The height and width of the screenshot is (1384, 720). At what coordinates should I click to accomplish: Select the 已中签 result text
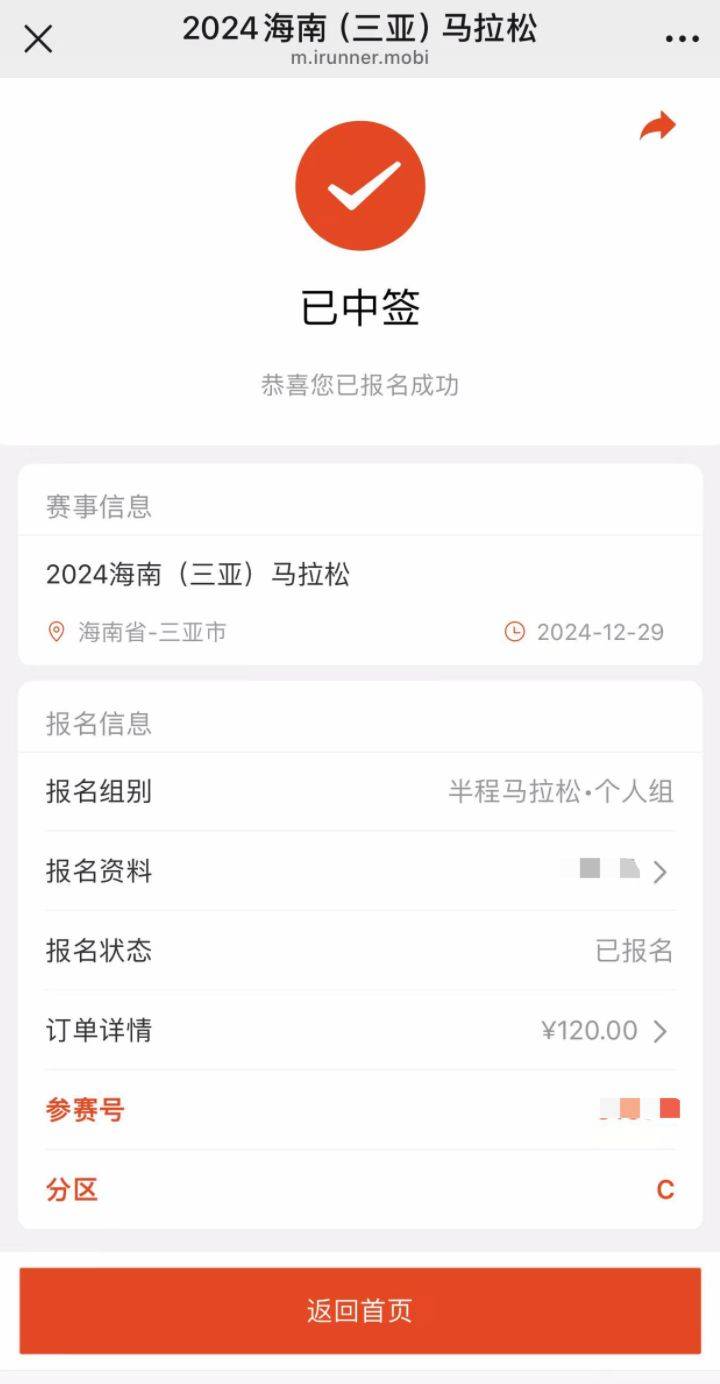click(x=360, y=309)
